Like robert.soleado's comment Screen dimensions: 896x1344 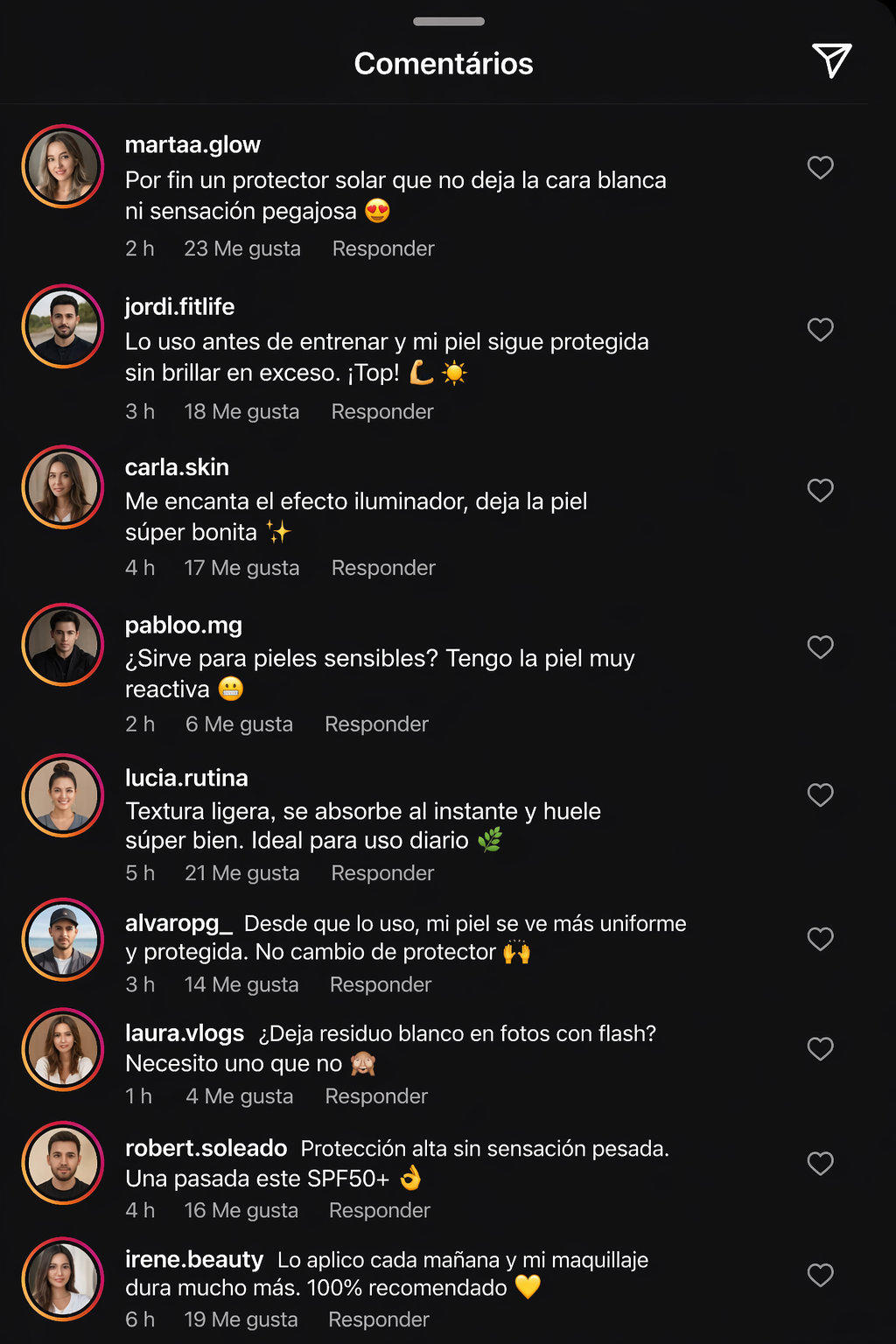point(820,1163)
